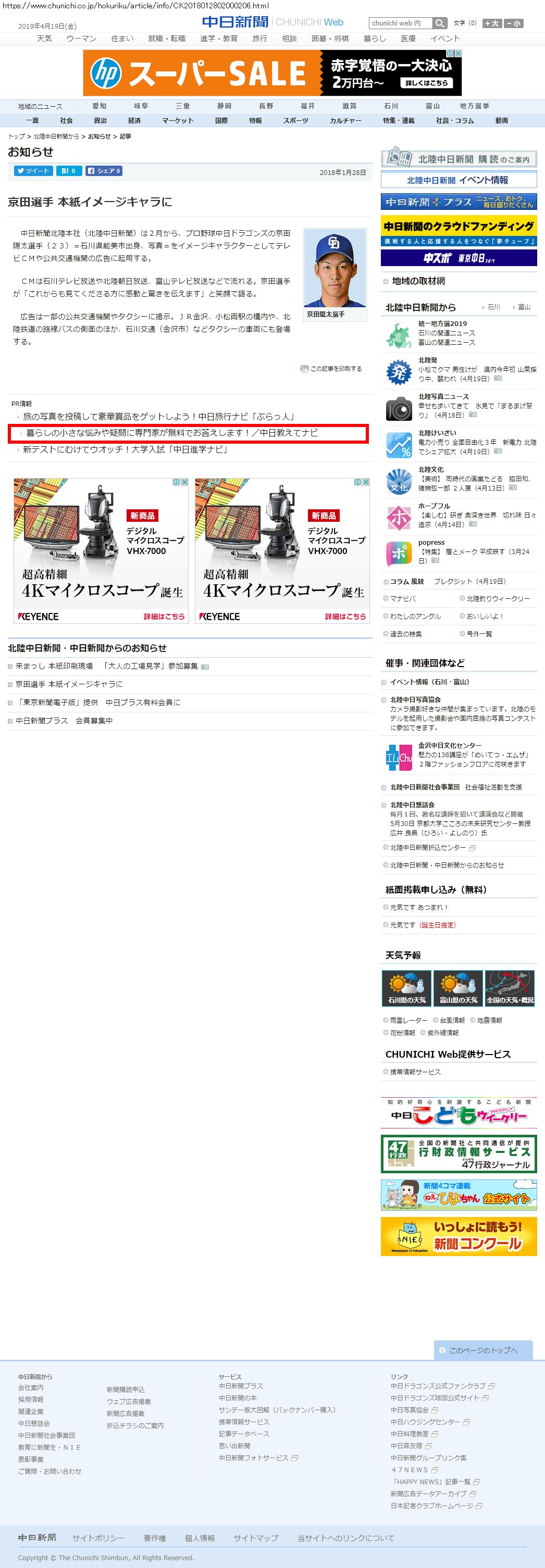Image resolution: width=545 pixels, height=1568 pixels.
Task: Open the 天気 top menu link
Action: [x=44, y=39]
